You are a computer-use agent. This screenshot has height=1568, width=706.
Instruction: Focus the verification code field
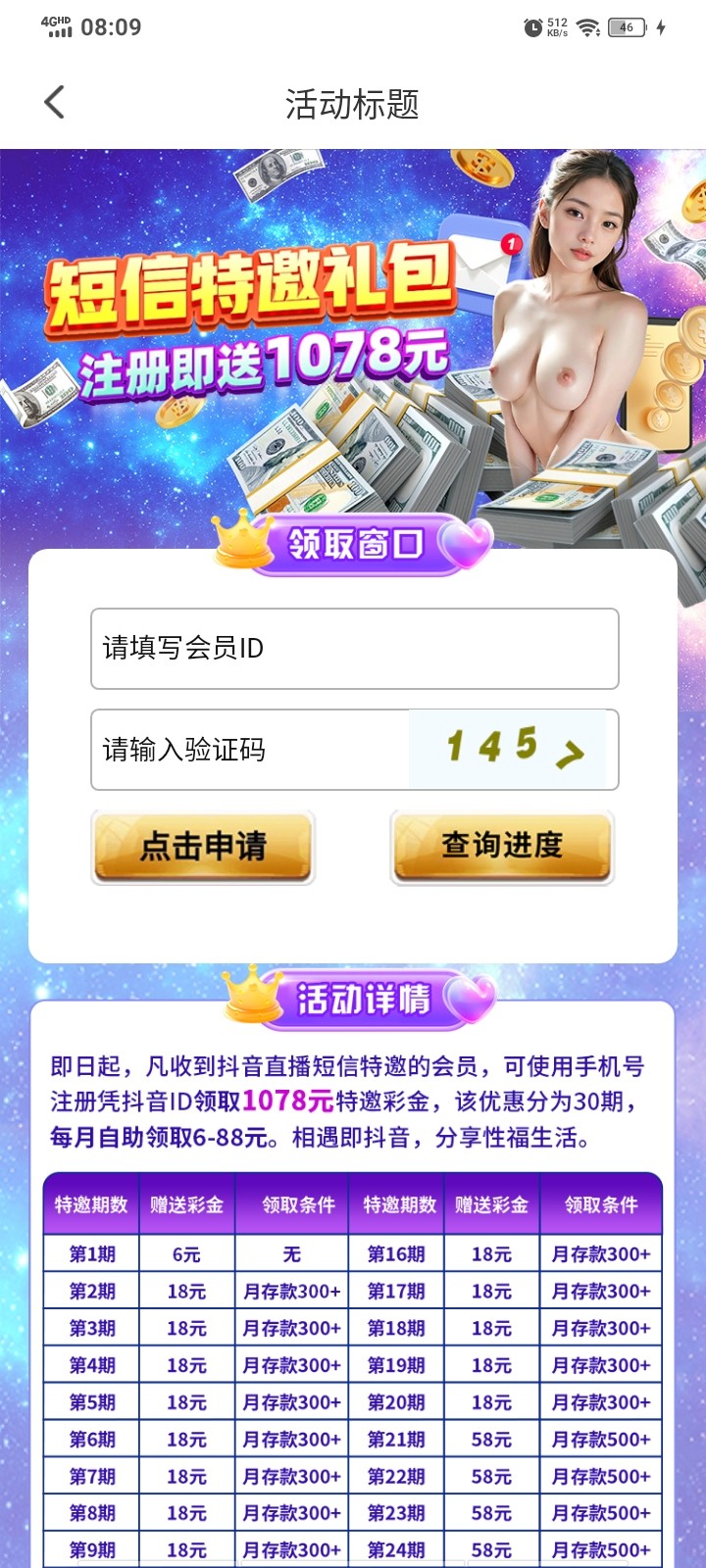[250, 750]
